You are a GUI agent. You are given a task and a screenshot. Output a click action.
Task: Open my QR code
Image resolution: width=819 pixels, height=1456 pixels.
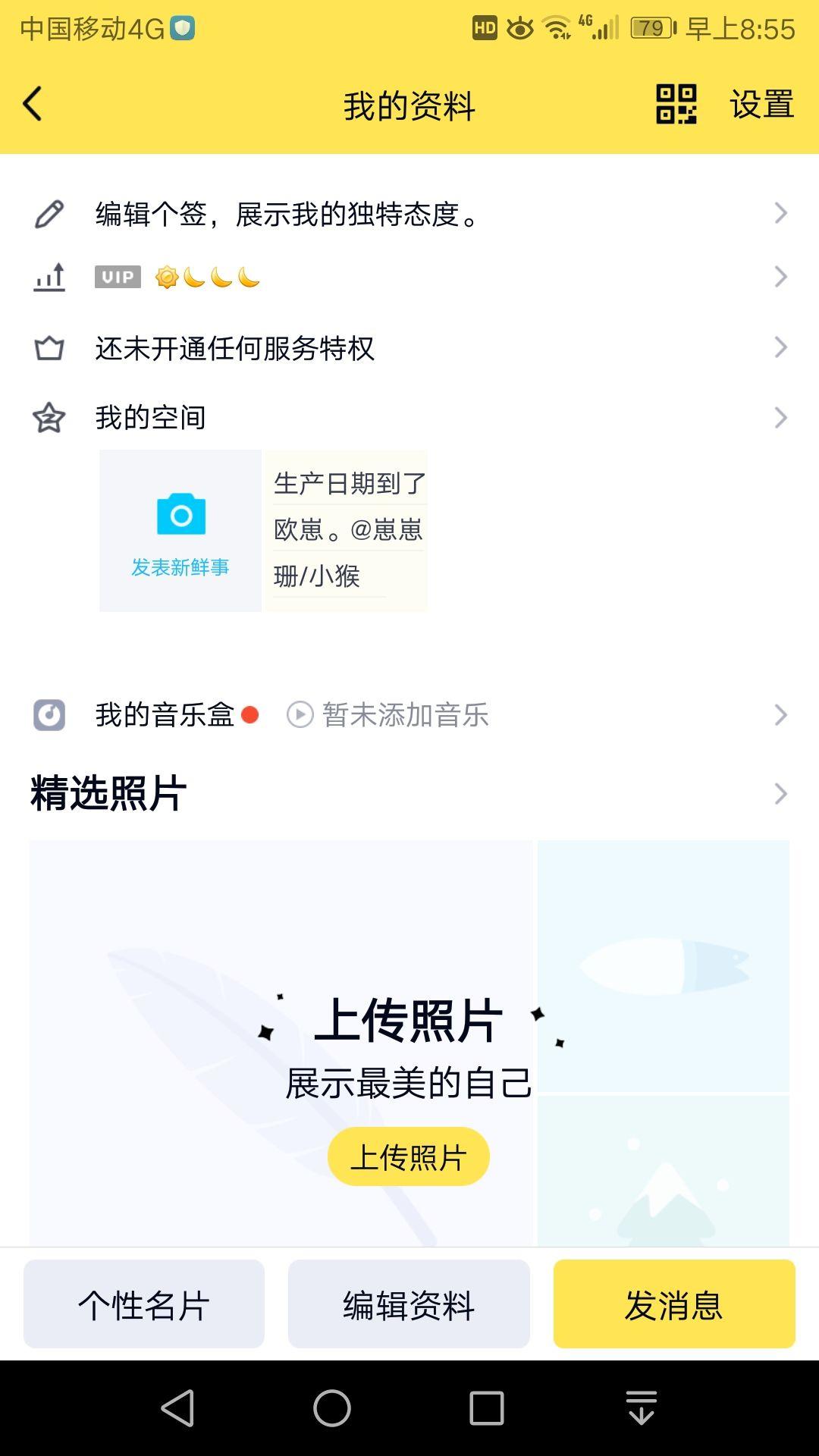tap(676, 105)
